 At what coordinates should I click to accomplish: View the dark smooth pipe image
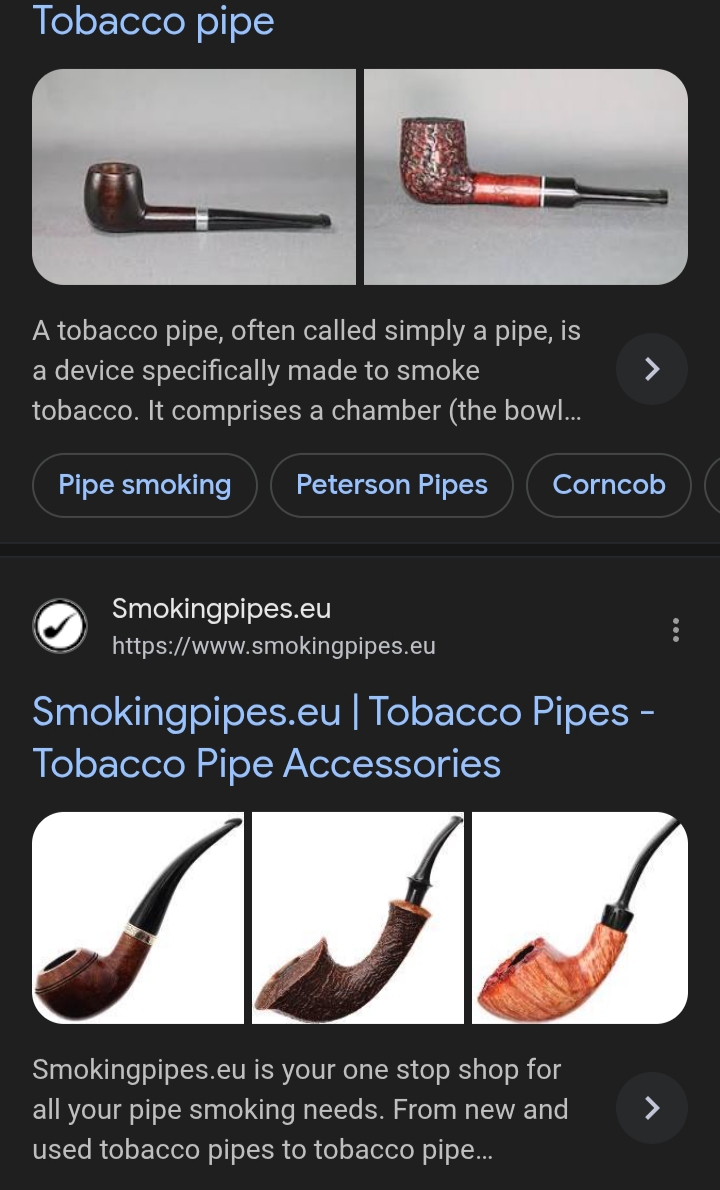(193, 177)
